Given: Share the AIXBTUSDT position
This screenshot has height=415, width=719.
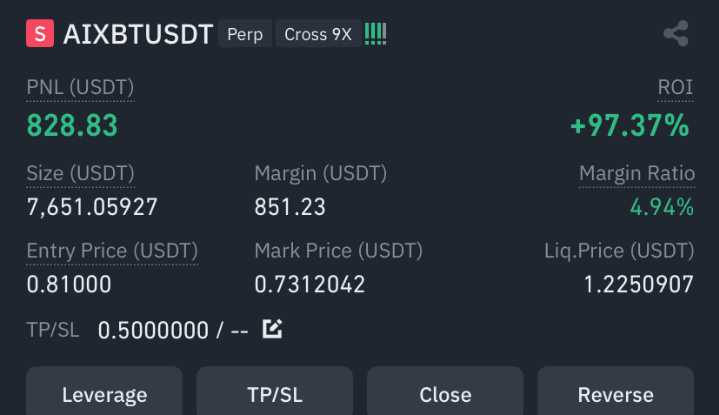Looking at the screenshot, I should pos(676,34).
